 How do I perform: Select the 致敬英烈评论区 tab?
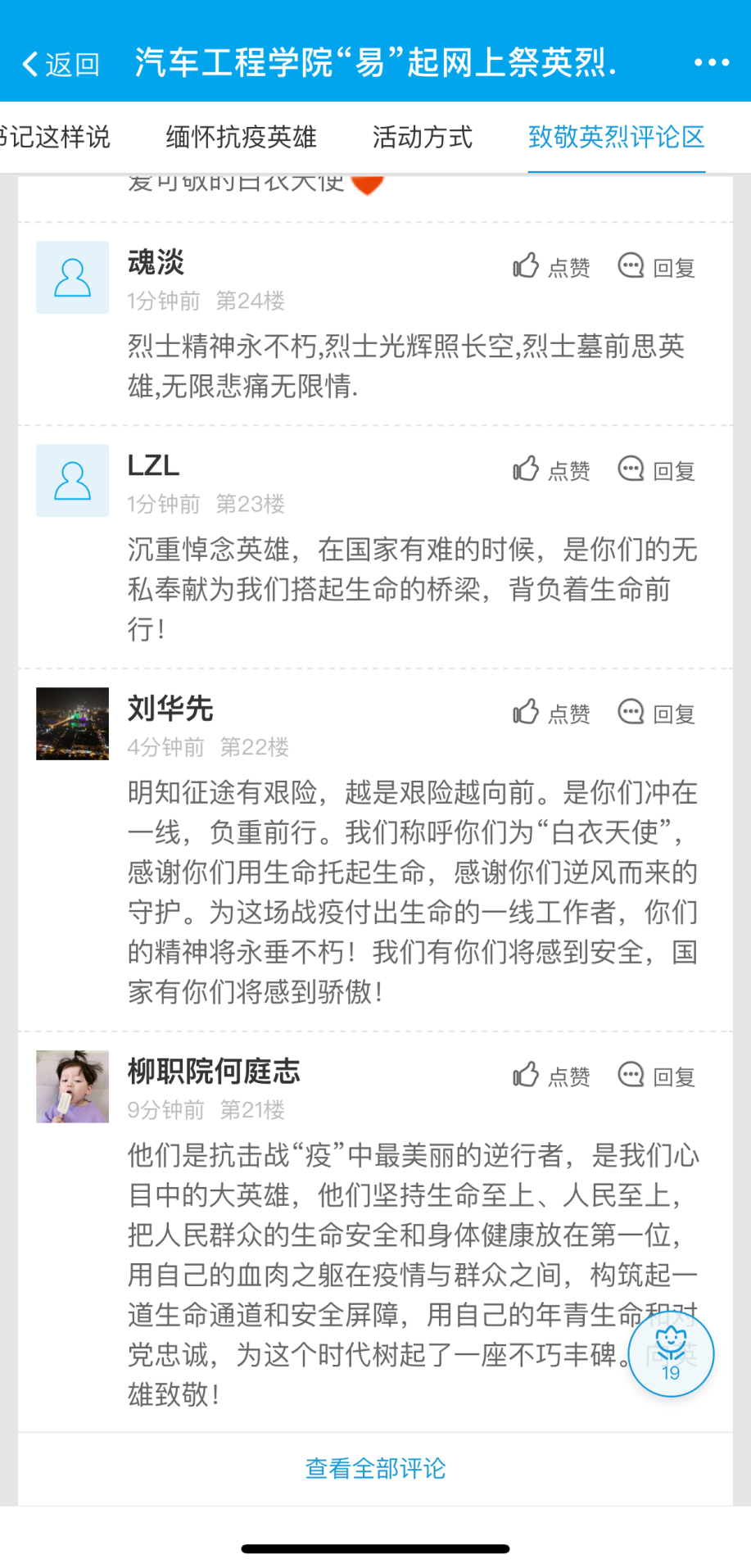point(616,137)
